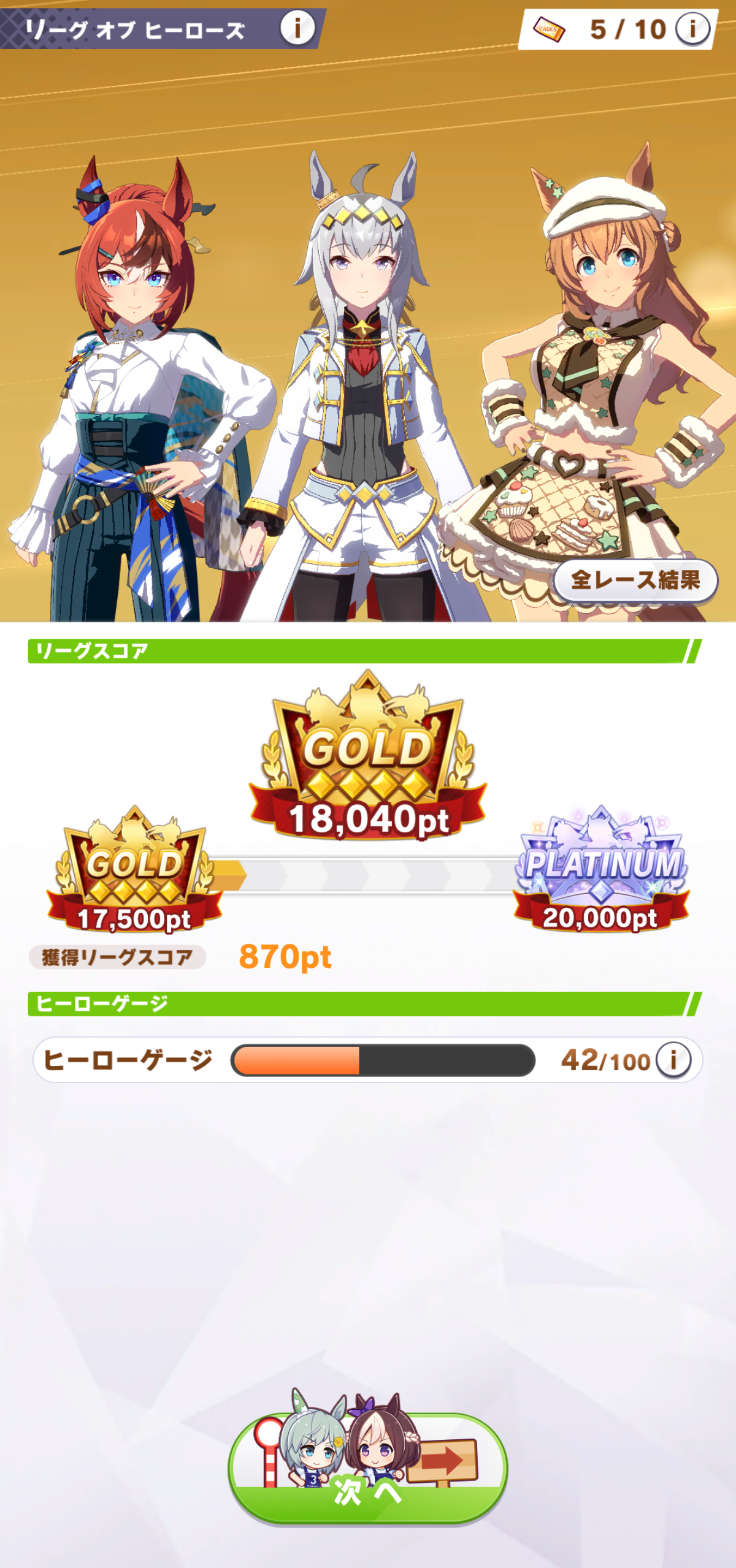
Task: Open info next to リーグ オブ ヒーローズ title
Action: 297,28
